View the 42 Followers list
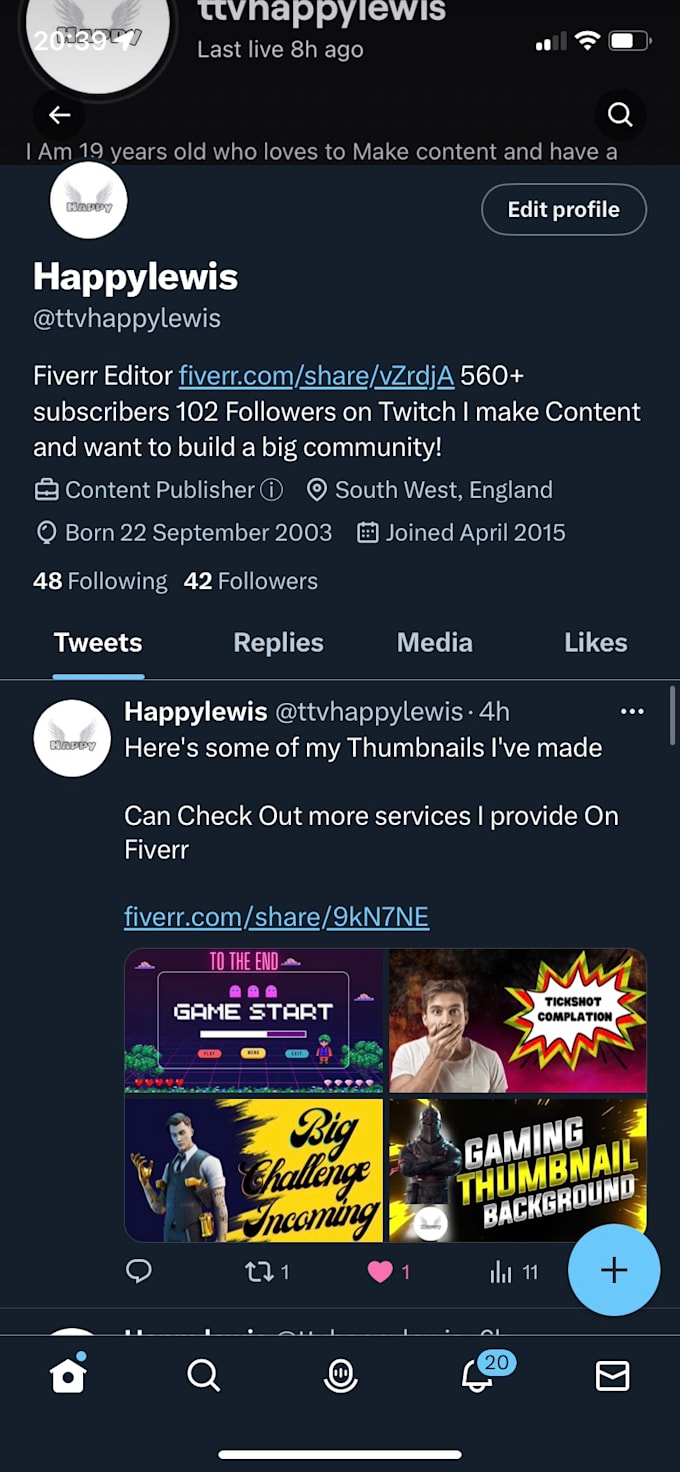Viewport: 680px width, 1472px height. click(x=250, y=581)
